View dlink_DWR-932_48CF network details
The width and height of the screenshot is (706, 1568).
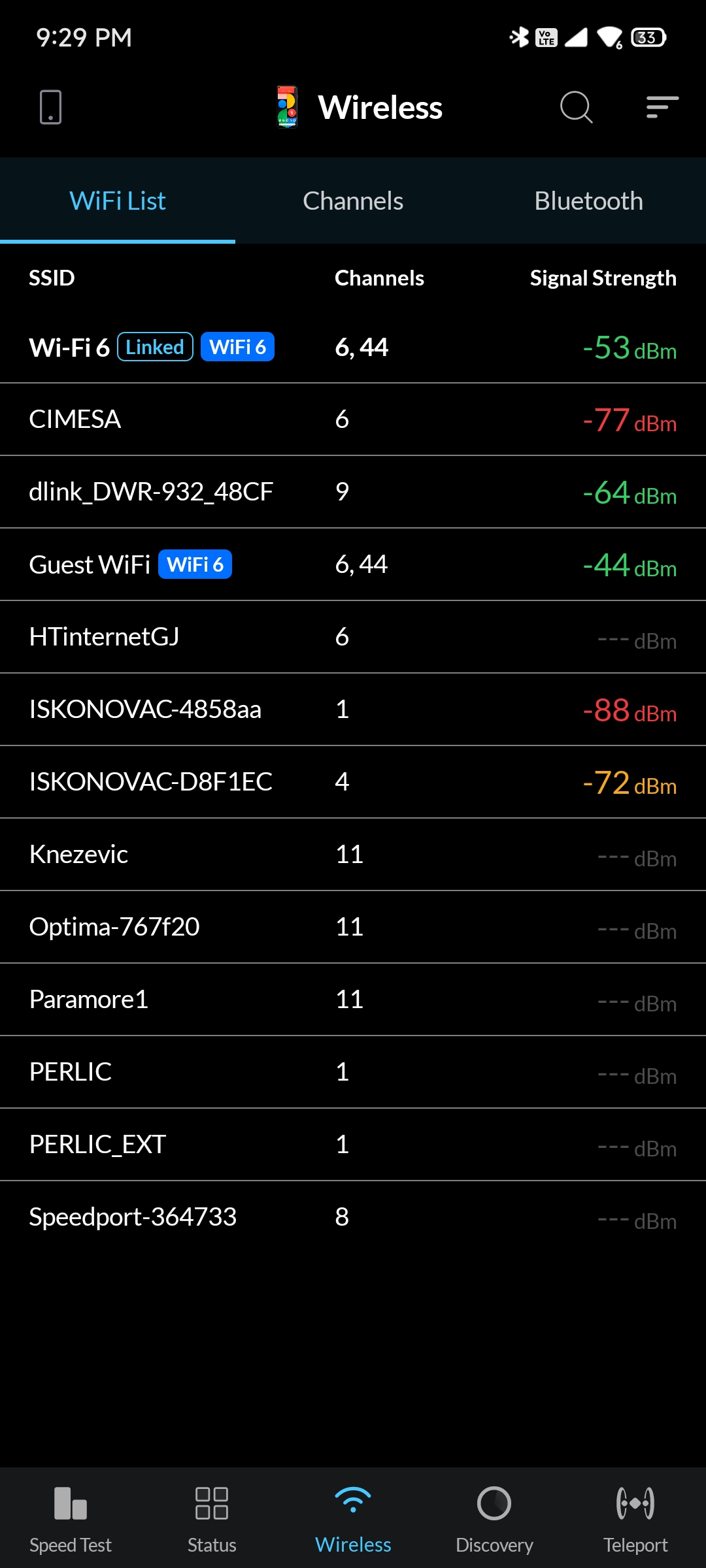353,492
